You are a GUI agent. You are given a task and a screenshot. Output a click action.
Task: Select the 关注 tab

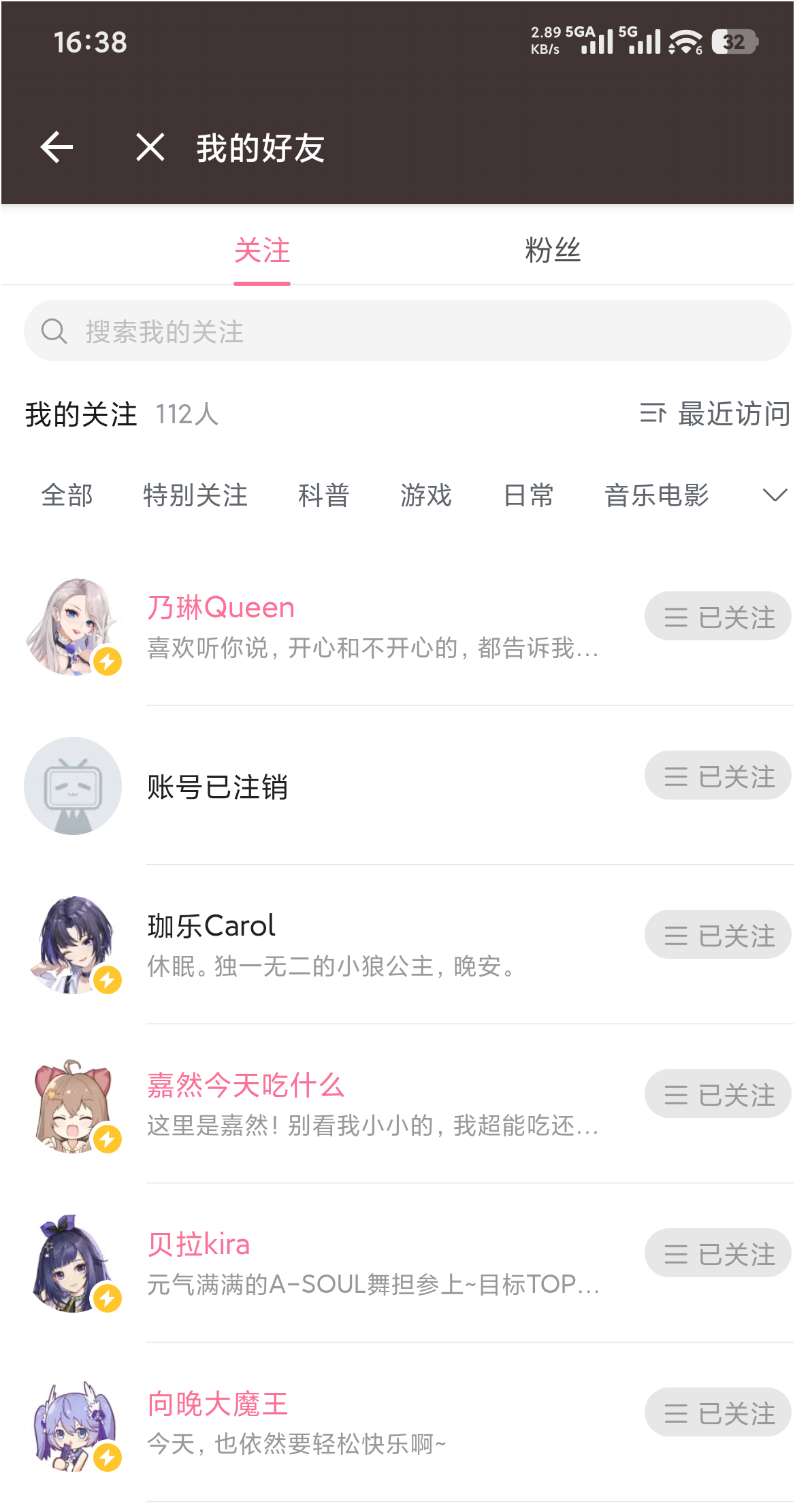pos(262,250)
